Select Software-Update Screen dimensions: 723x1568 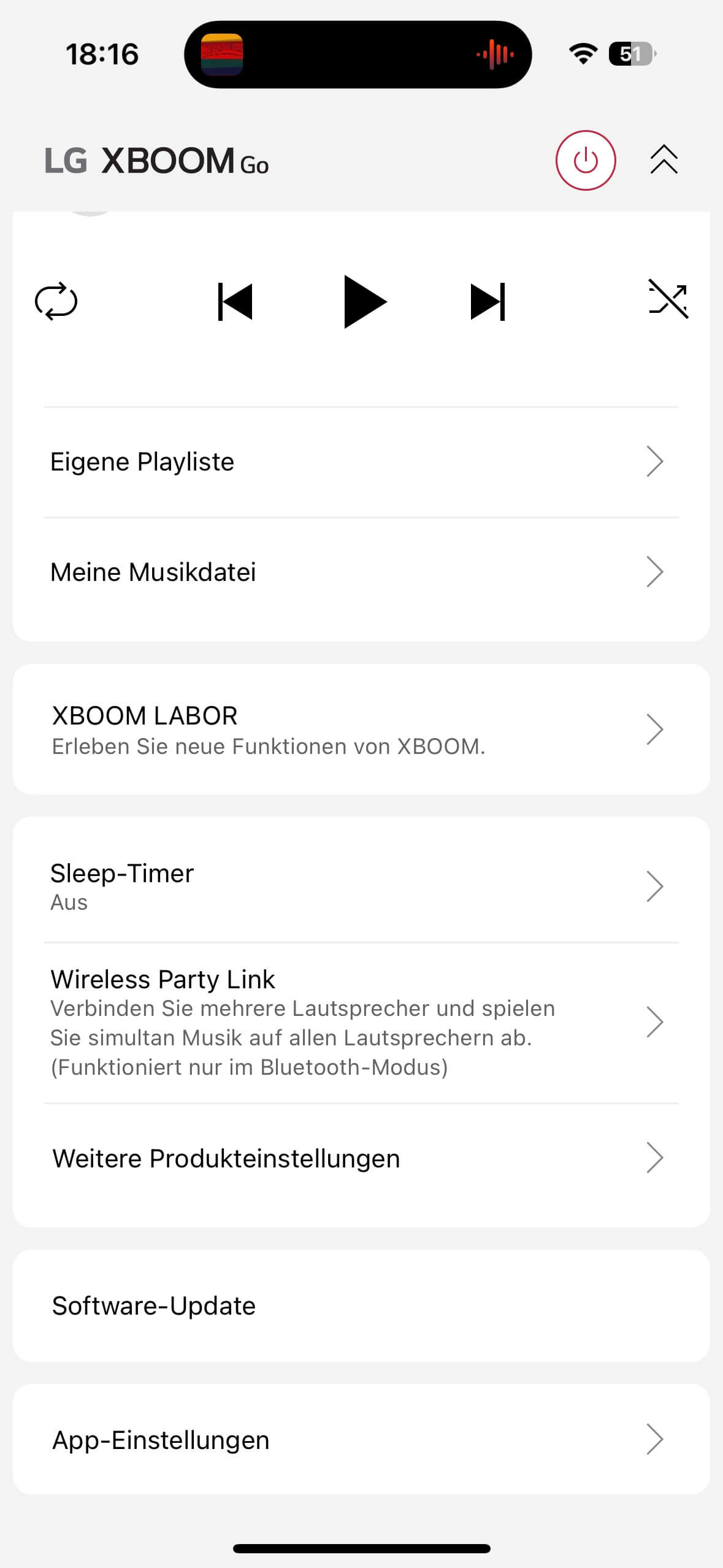(361, 1306)
